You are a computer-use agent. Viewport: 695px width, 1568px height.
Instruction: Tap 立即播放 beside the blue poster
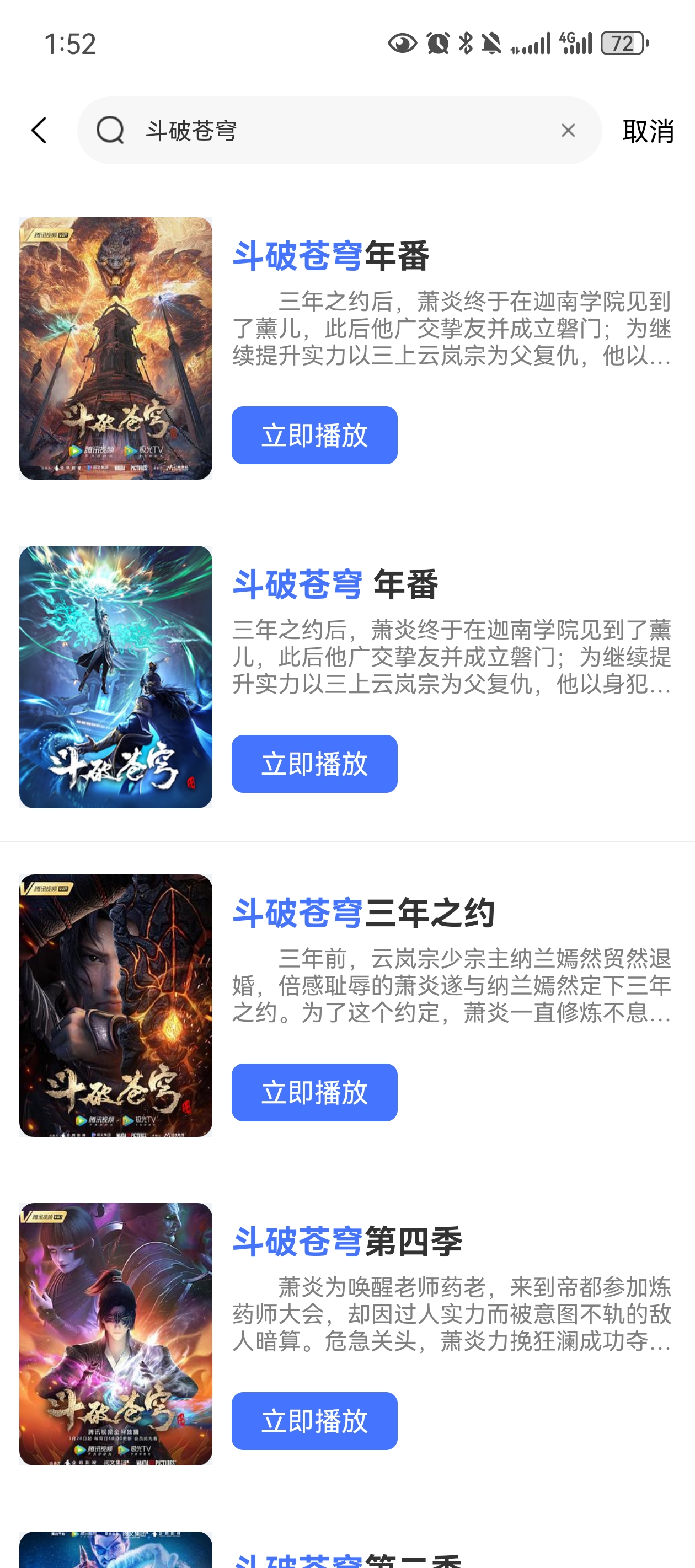pos(314,764)
